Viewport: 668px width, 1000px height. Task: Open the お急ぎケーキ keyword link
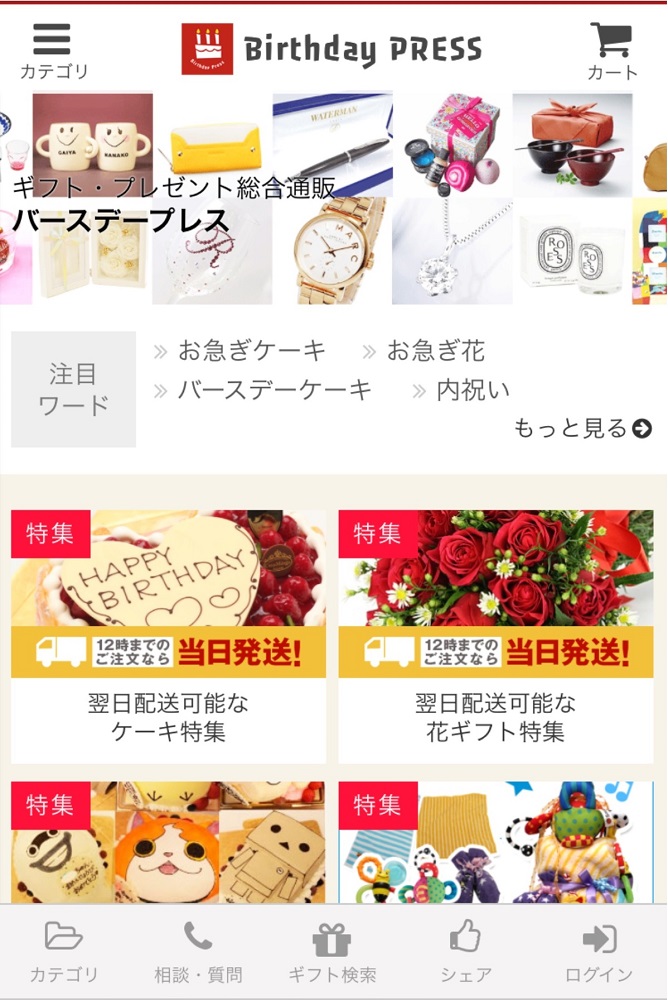click(251, 351)
